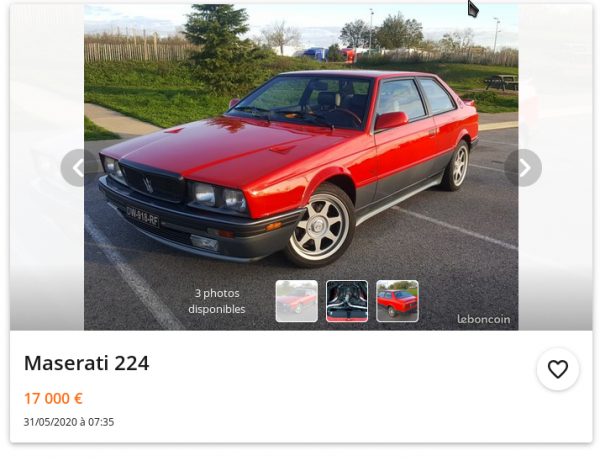Image resolution: width=600 pixels, height=461 pixels.
Task: Show the previous photo with left arrow
Action: coord(79,168)
